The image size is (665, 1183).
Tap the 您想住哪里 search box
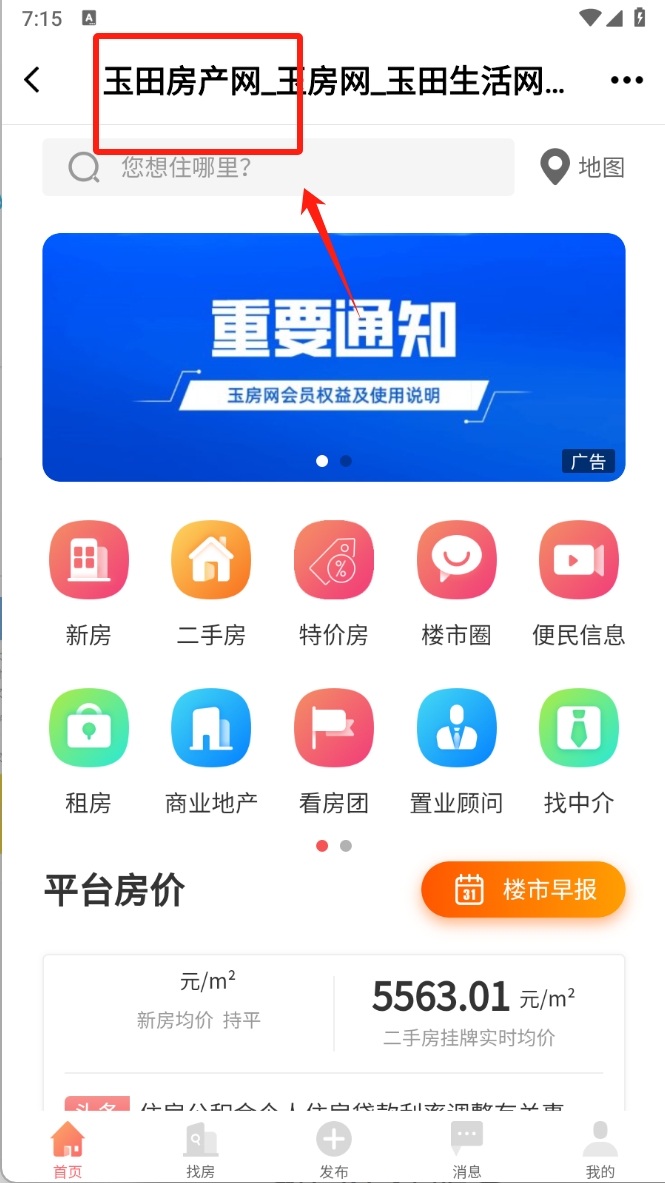pyautogui.click(x=278, y=167)
